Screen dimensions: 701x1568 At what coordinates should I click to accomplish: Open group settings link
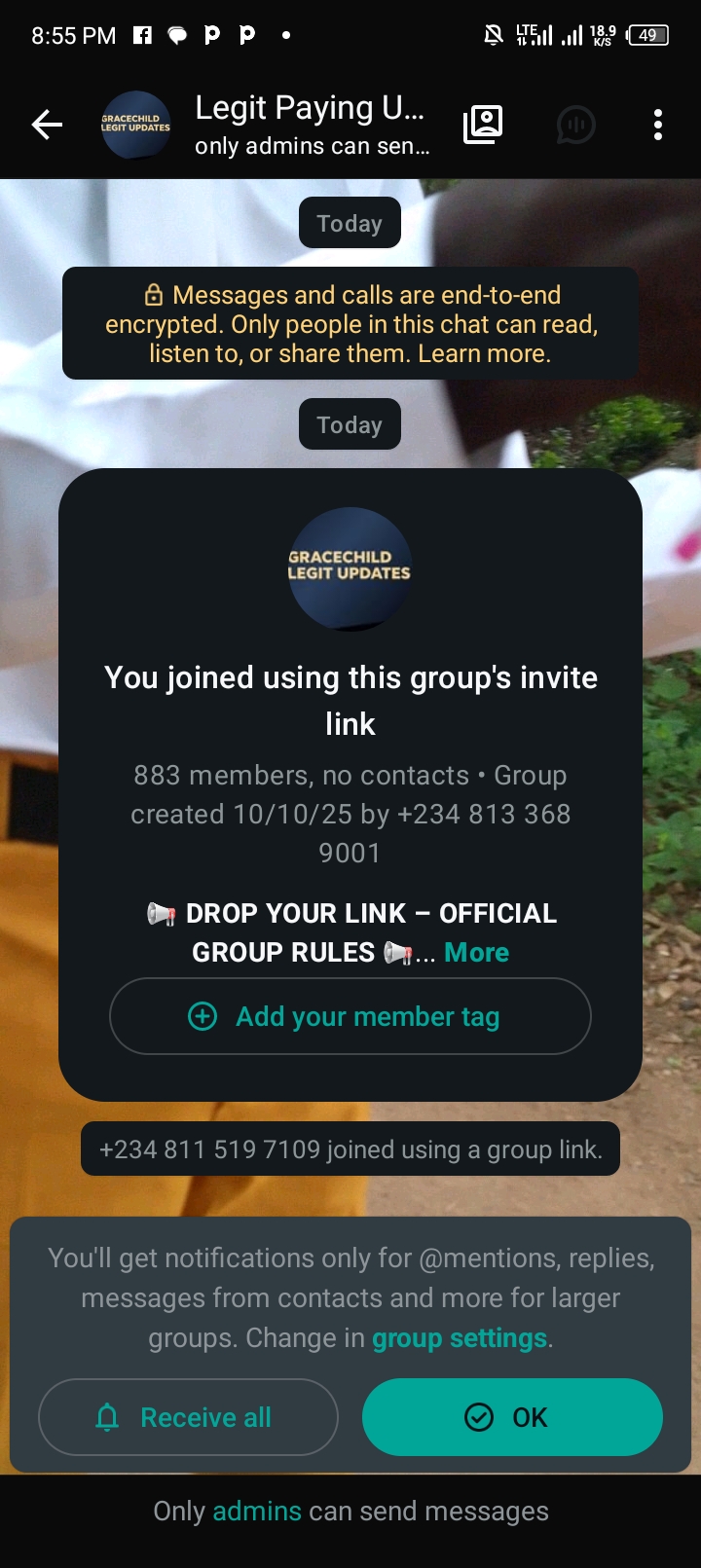(x=459, y=1338)
